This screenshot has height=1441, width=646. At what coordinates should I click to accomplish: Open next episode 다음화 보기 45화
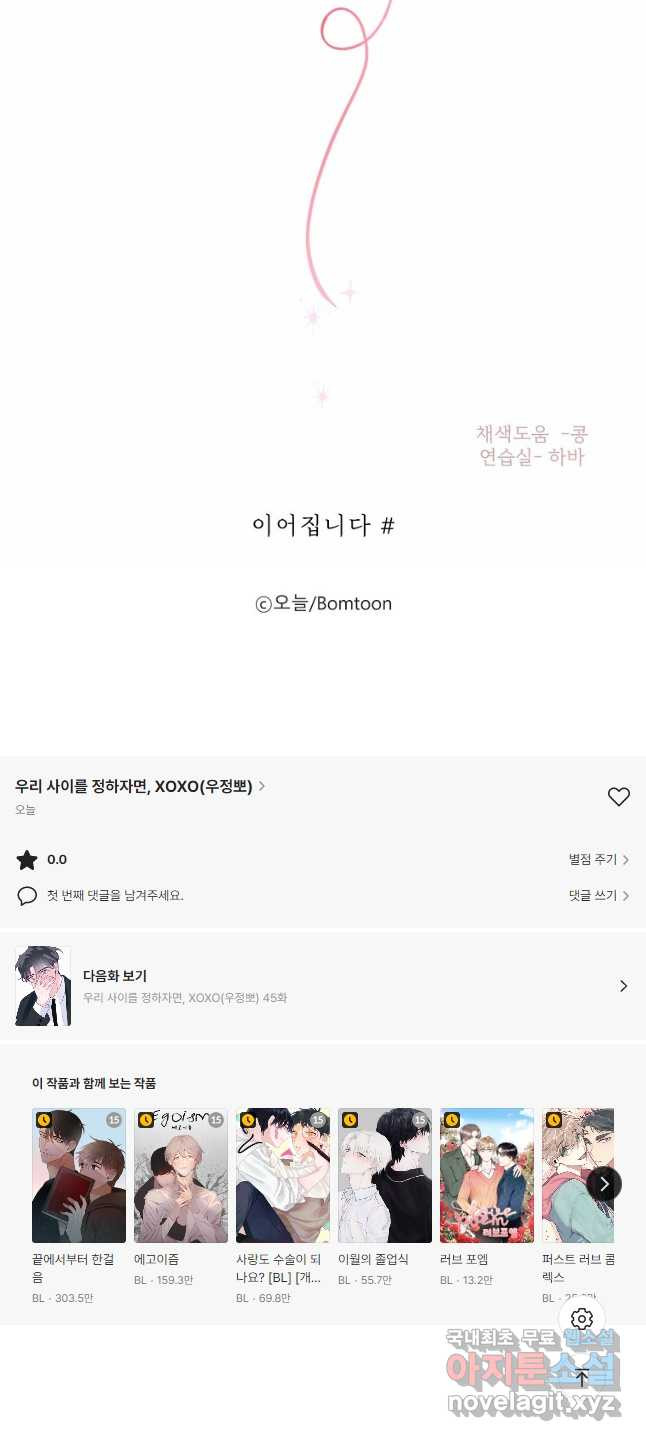tap(322, 986)
